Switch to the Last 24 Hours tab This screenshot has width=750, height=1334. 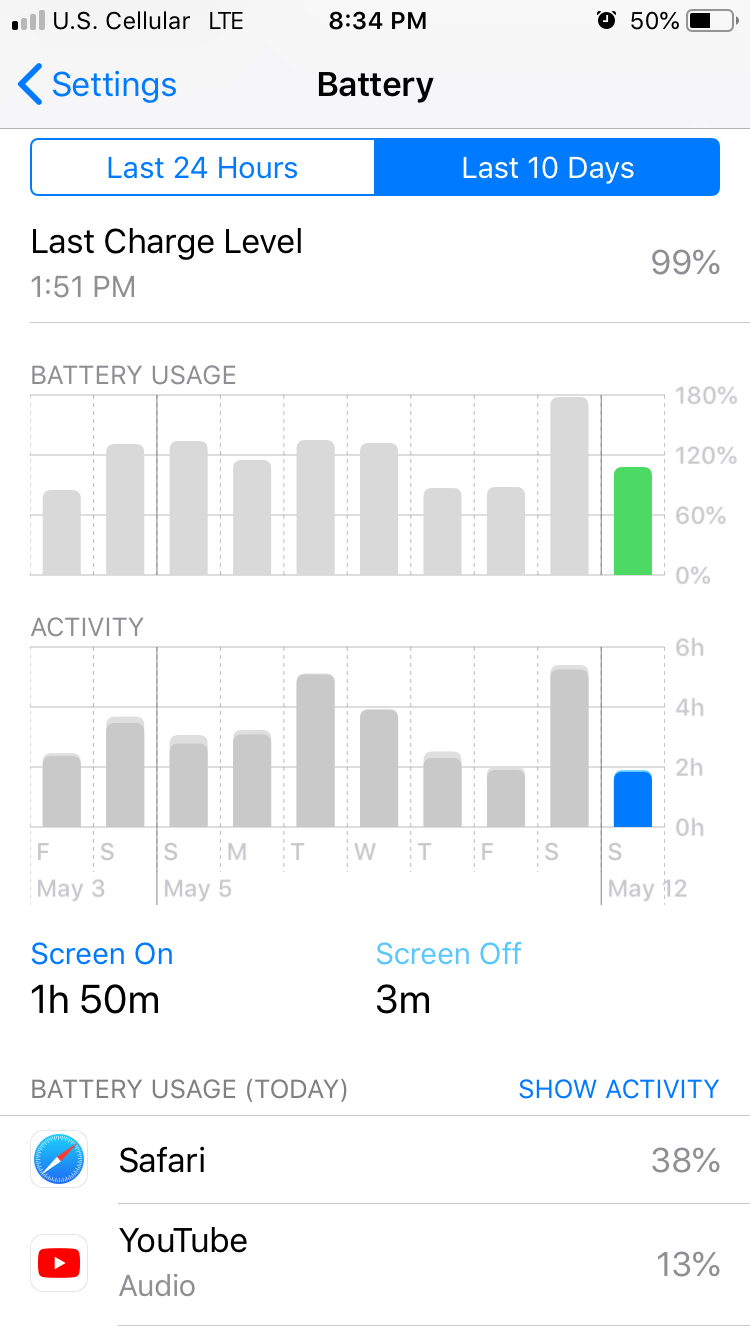(203, 167)
